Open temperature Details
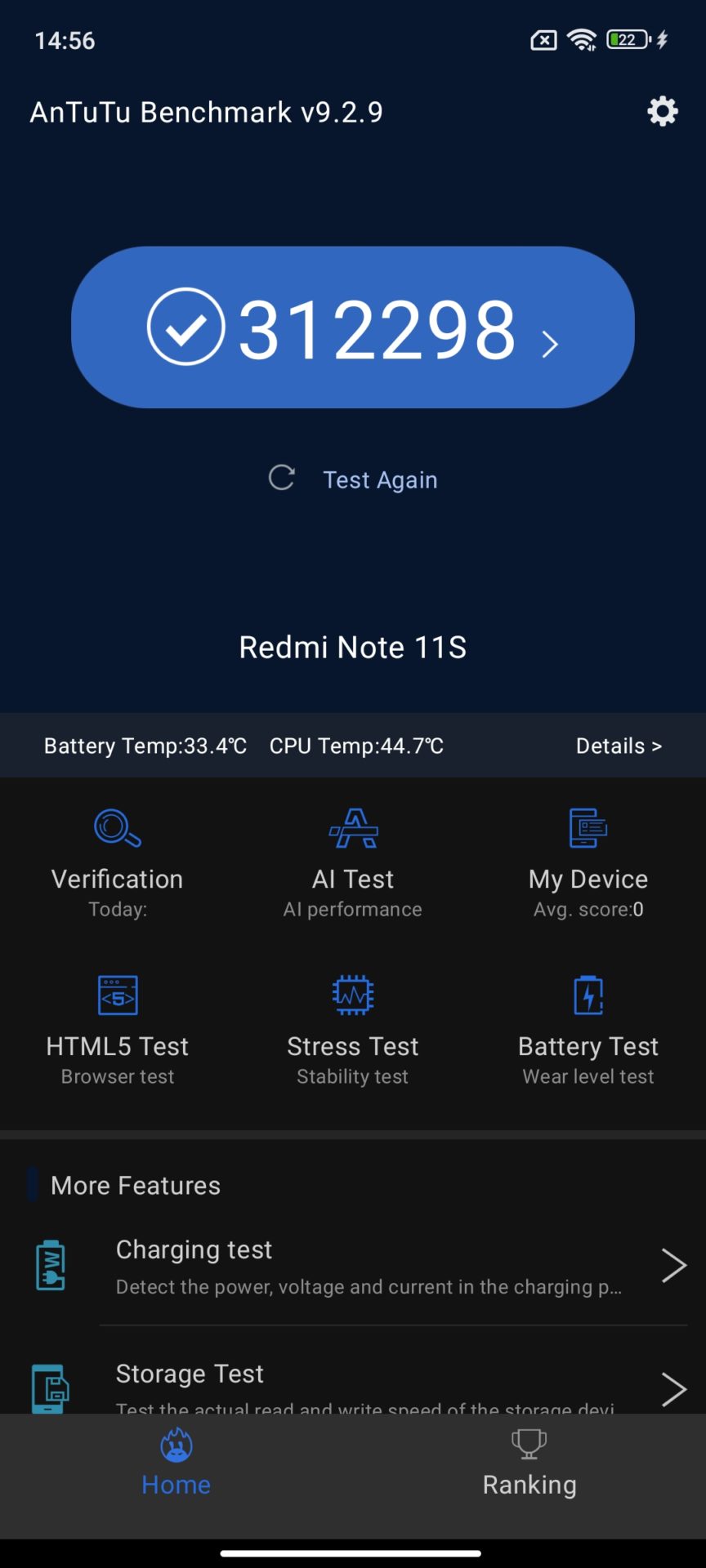 click(x=618, y=746)
